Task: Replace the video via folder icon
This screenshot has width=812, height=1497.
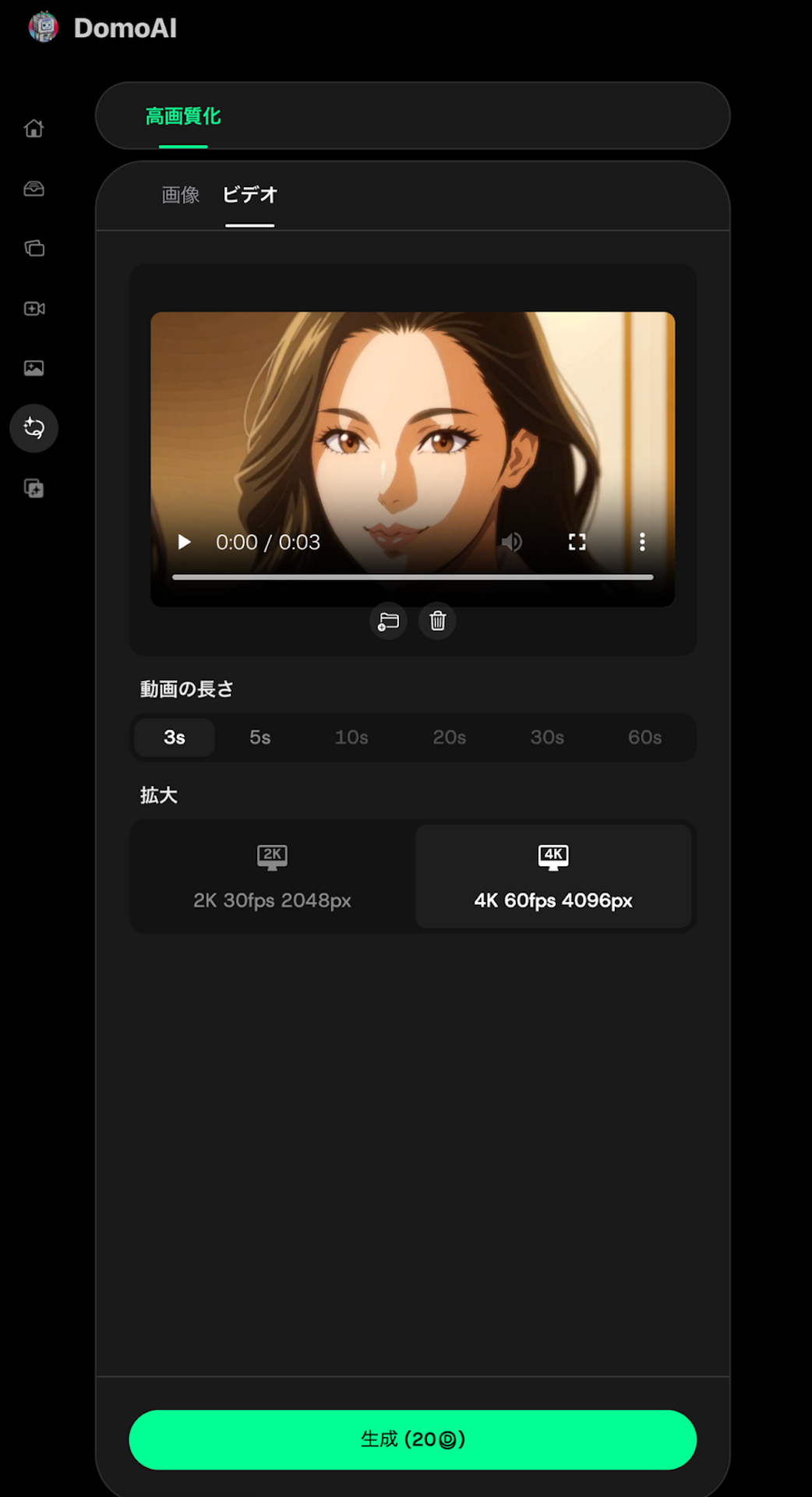Action: pos(388,621)
